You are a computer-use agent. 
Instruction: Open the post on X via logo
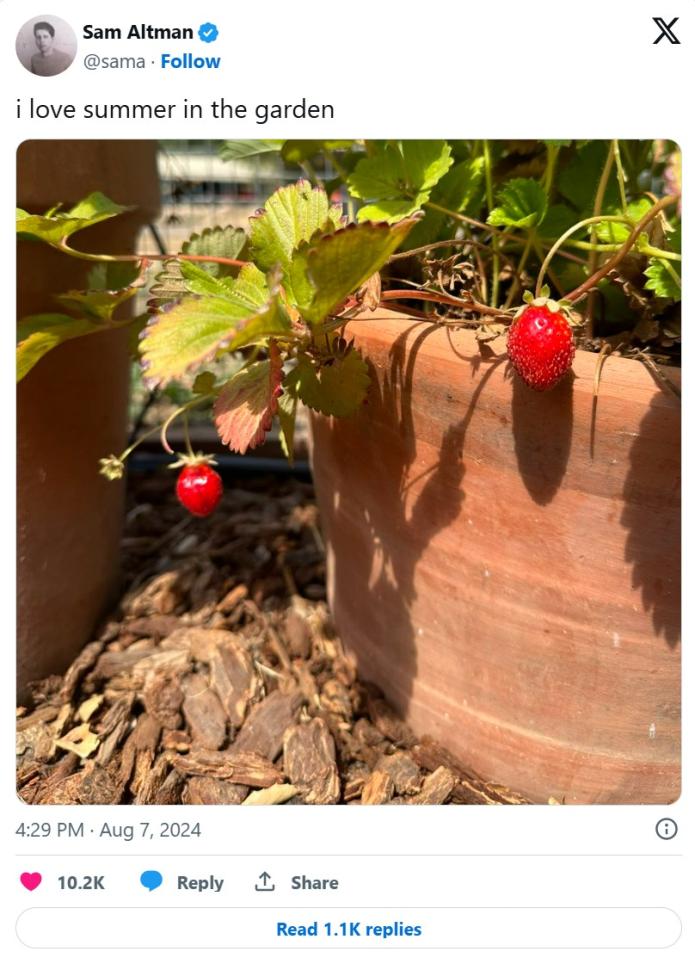coord(665,31)
